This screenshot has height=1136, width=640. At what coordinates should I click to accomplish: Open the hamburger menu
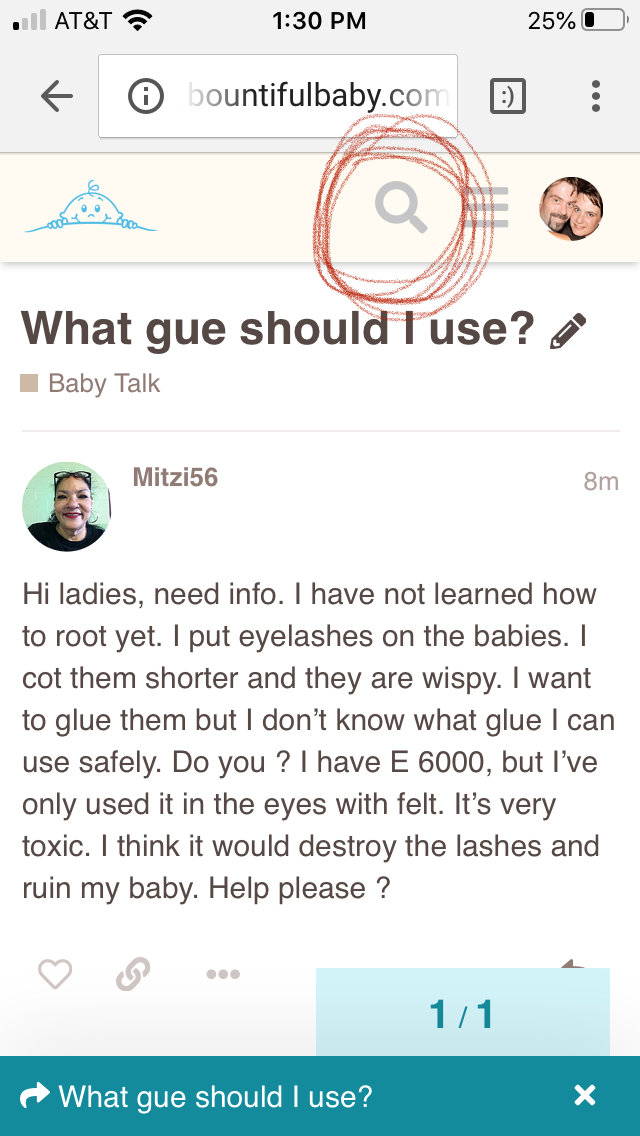[x=487, y=208]
